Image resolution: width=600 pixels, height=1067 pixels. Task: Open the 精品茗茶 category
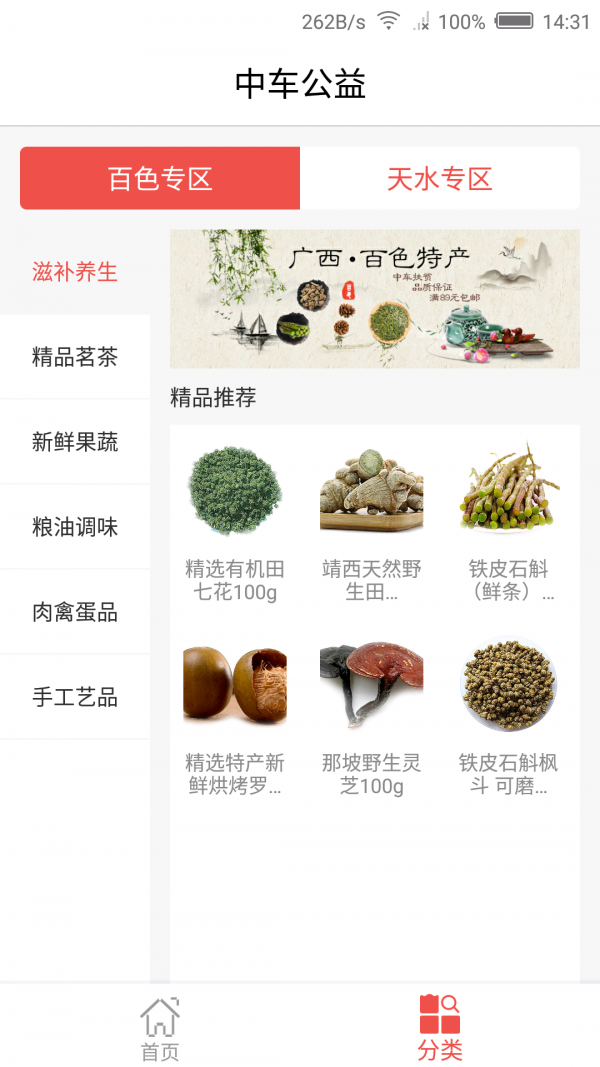(75, 357)
